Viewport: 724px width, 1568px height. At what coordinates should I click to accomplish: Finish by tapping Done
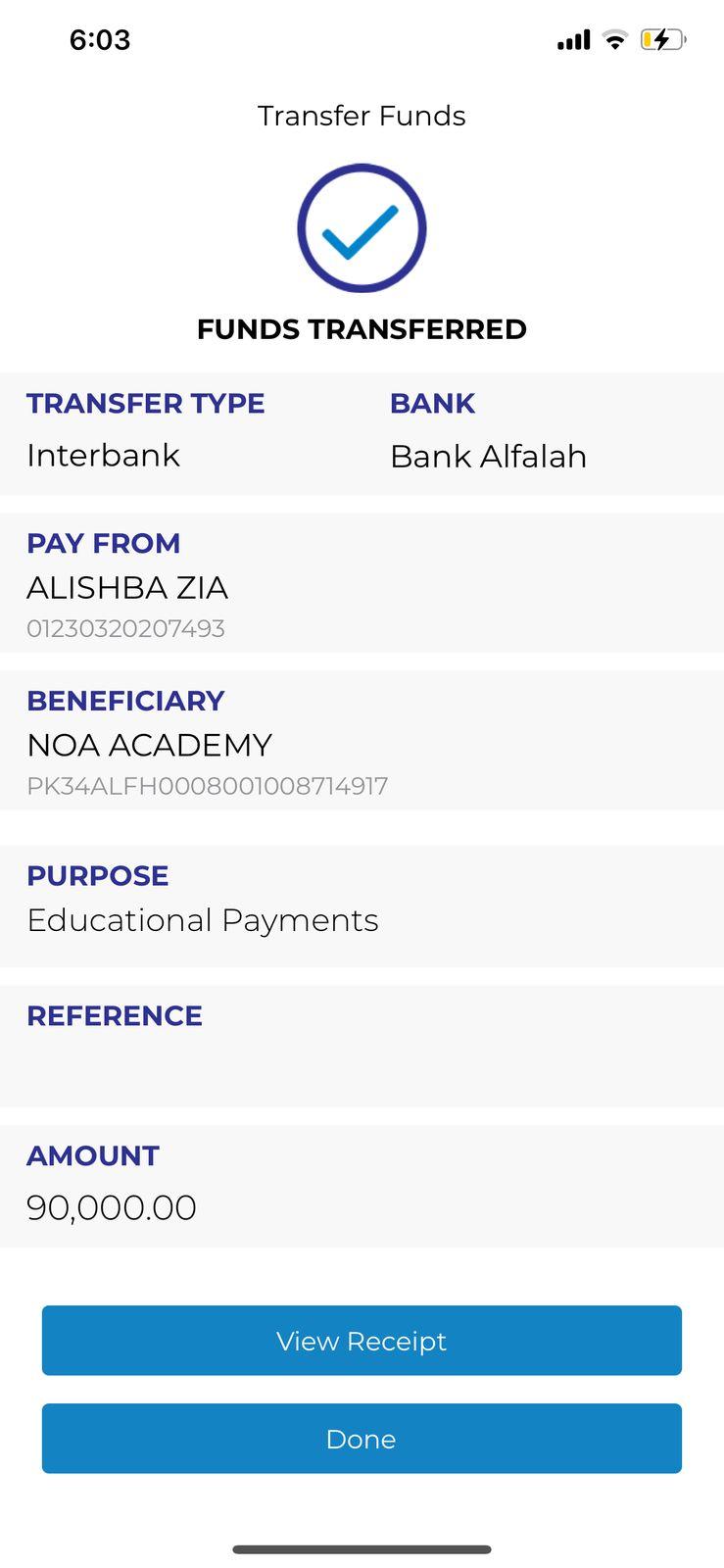click(x=362, y=1439)
